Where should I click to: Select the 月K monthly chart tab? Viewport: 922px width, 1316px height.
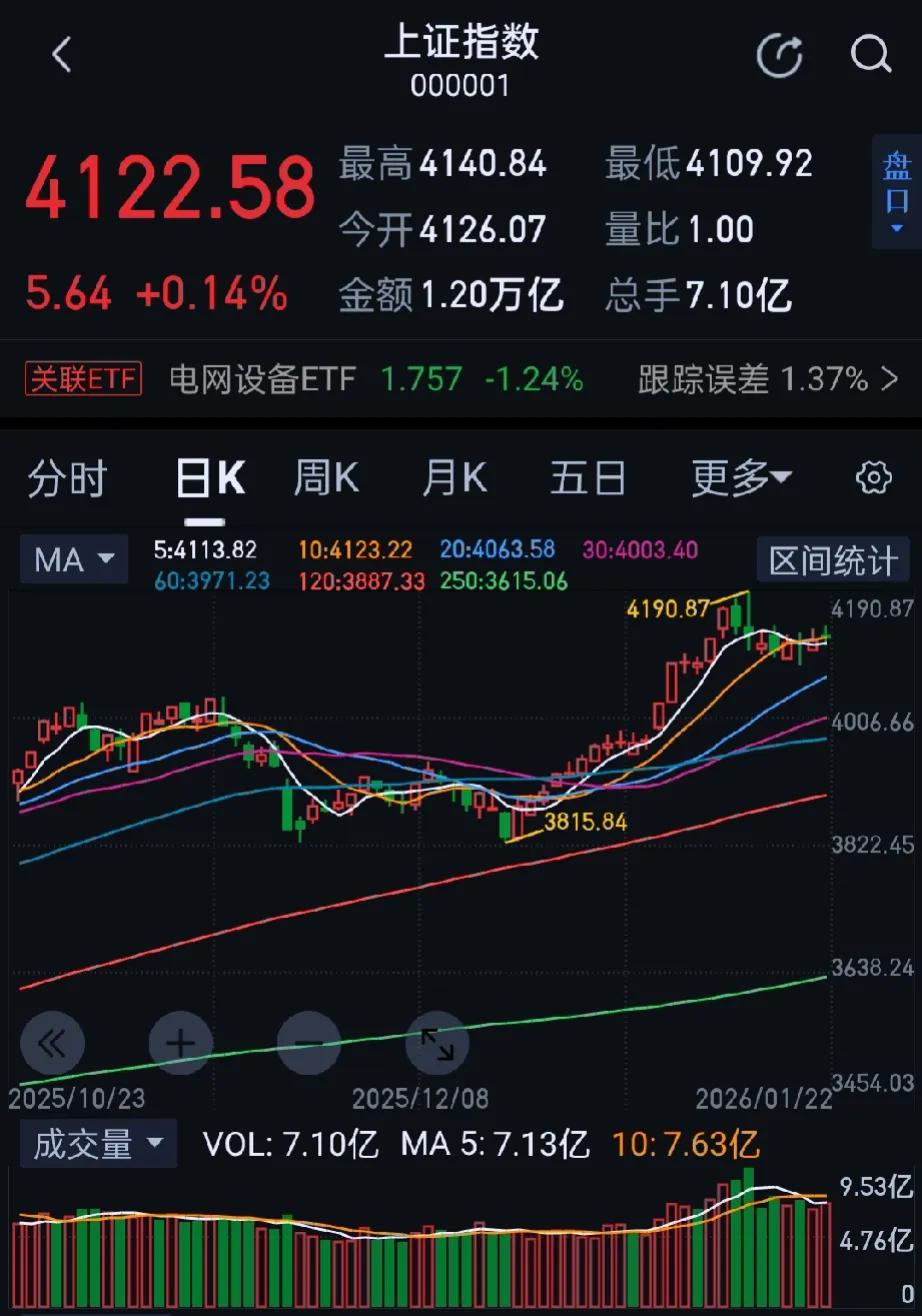[x=455, y=480]
